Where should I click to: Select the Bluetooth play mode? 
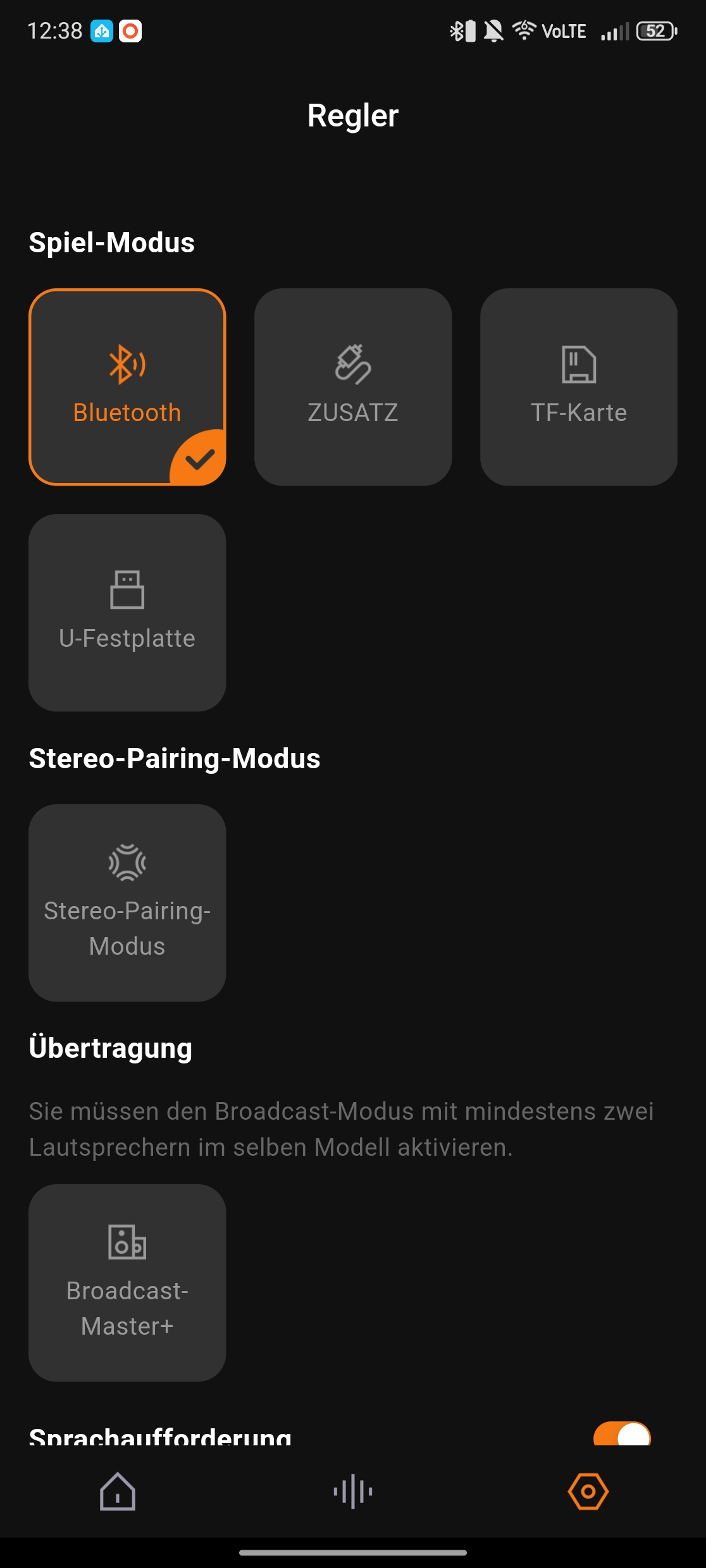point(127,387)
